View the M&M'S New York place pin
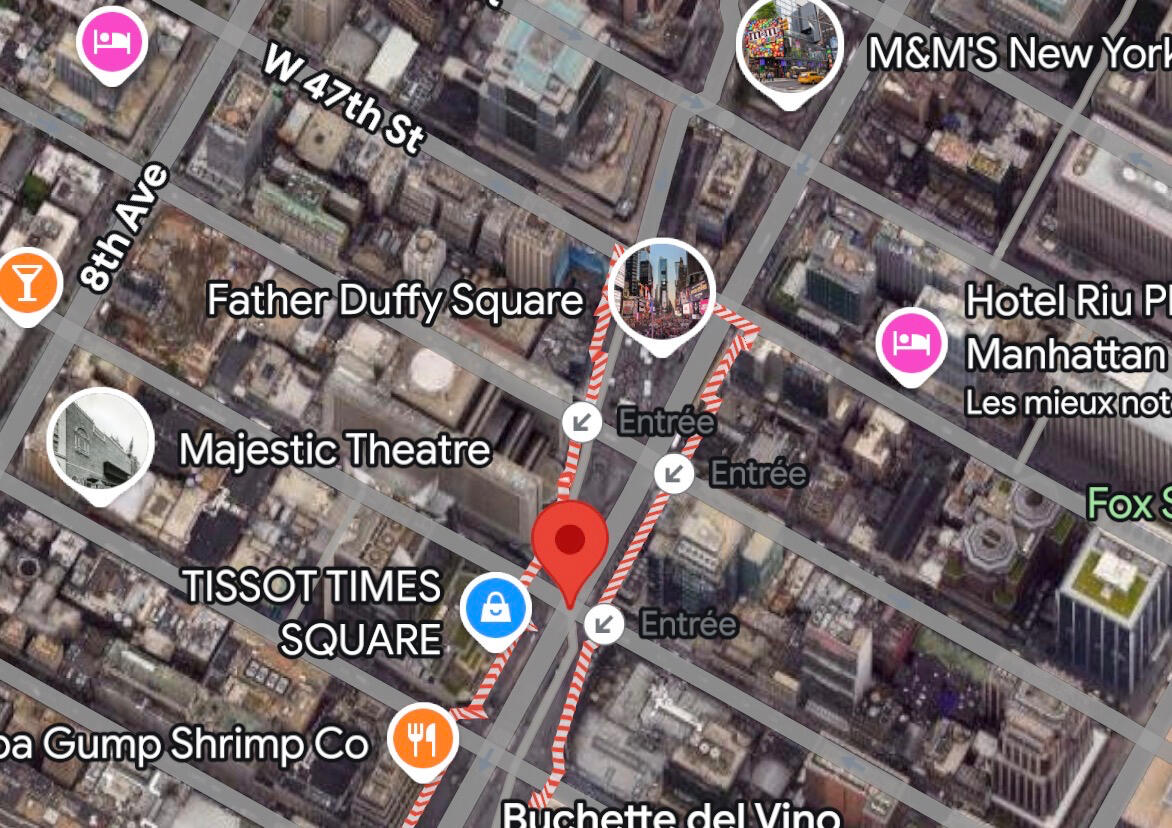The width and height of the screenshot is (1172, 828). (x=789, y=45)
